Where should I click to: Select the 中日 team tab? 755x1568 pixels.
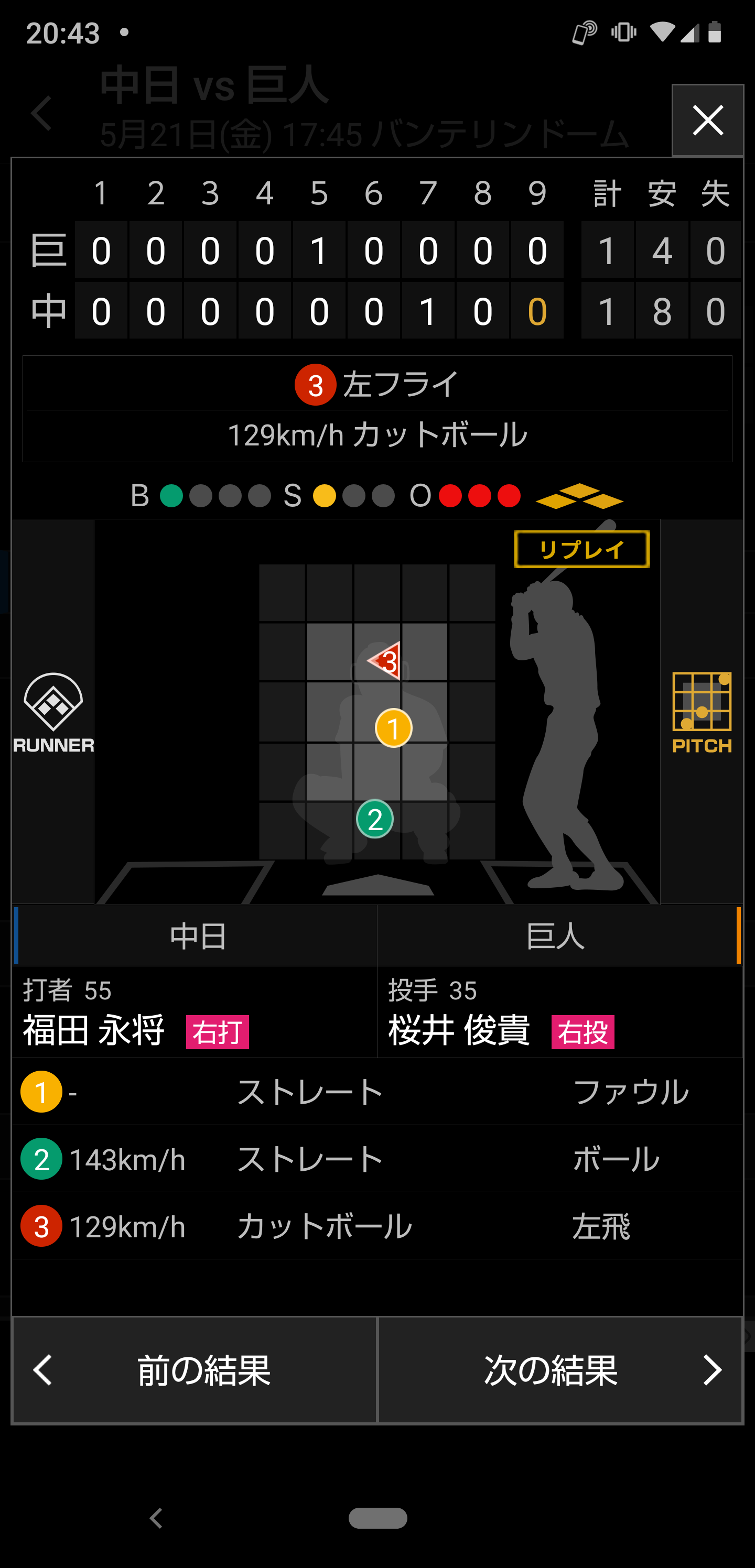[x=196, y=935]
